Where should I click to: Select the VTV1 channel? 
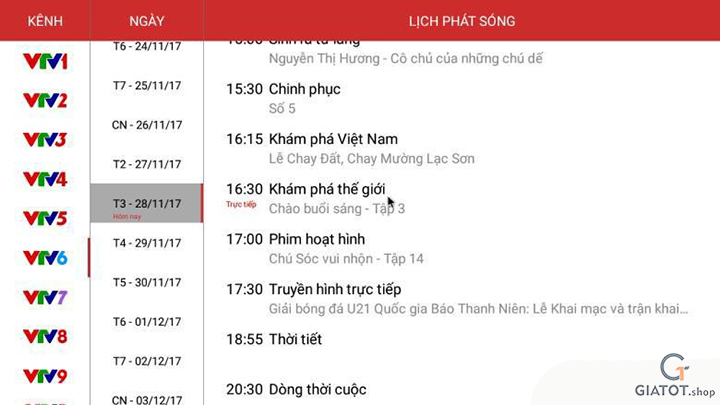[x=45, y=61]
